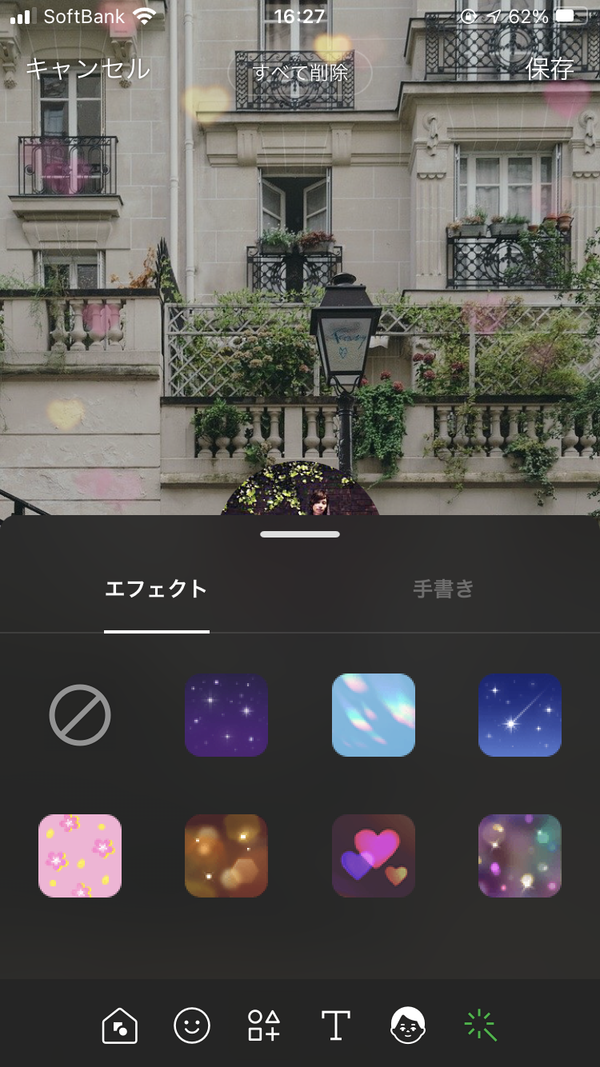Apply the colorful purple glitter bokeh effect

(x=520, y=856)
